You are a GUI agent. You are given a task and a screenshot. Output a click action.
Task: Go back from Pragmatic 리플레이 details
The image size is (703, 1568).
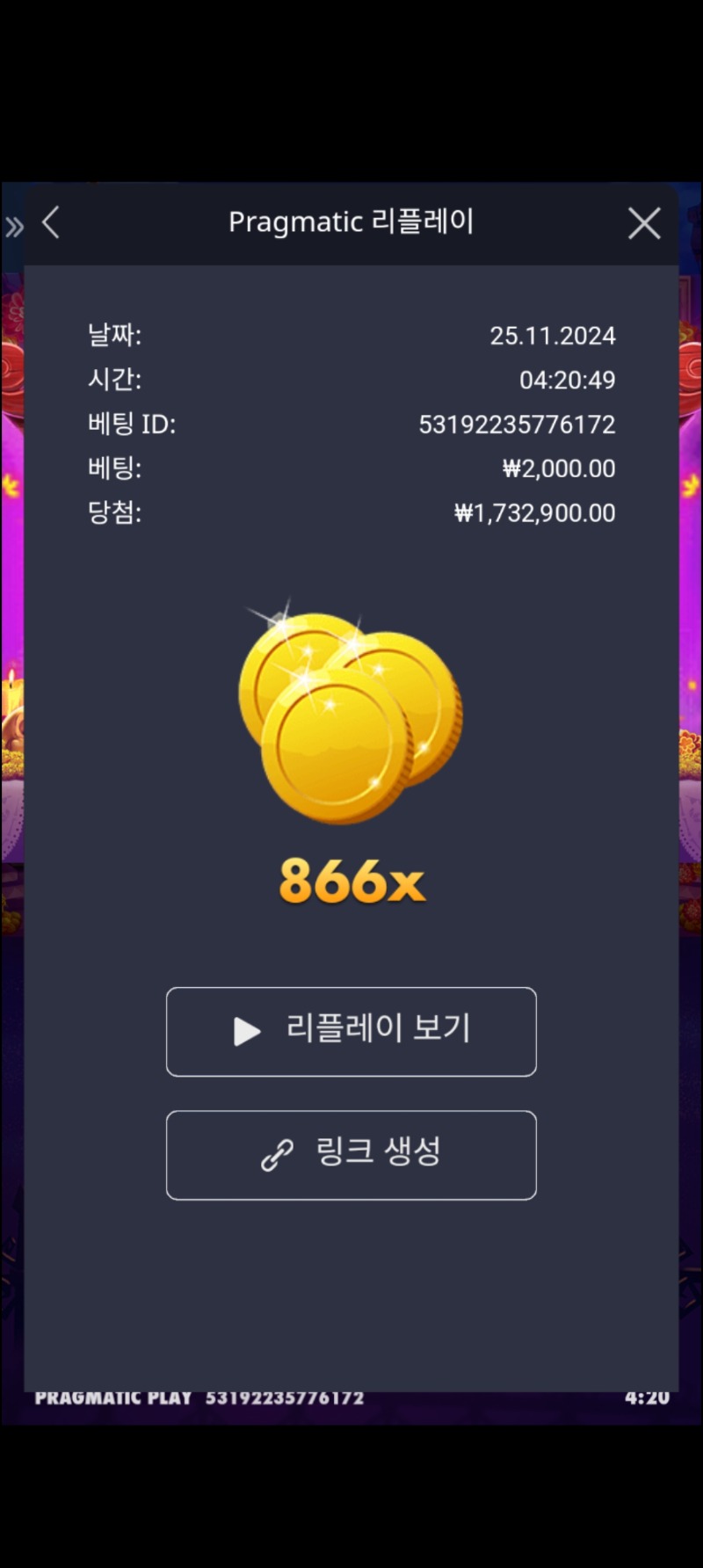pyautogui.click(x=52, y=223)
